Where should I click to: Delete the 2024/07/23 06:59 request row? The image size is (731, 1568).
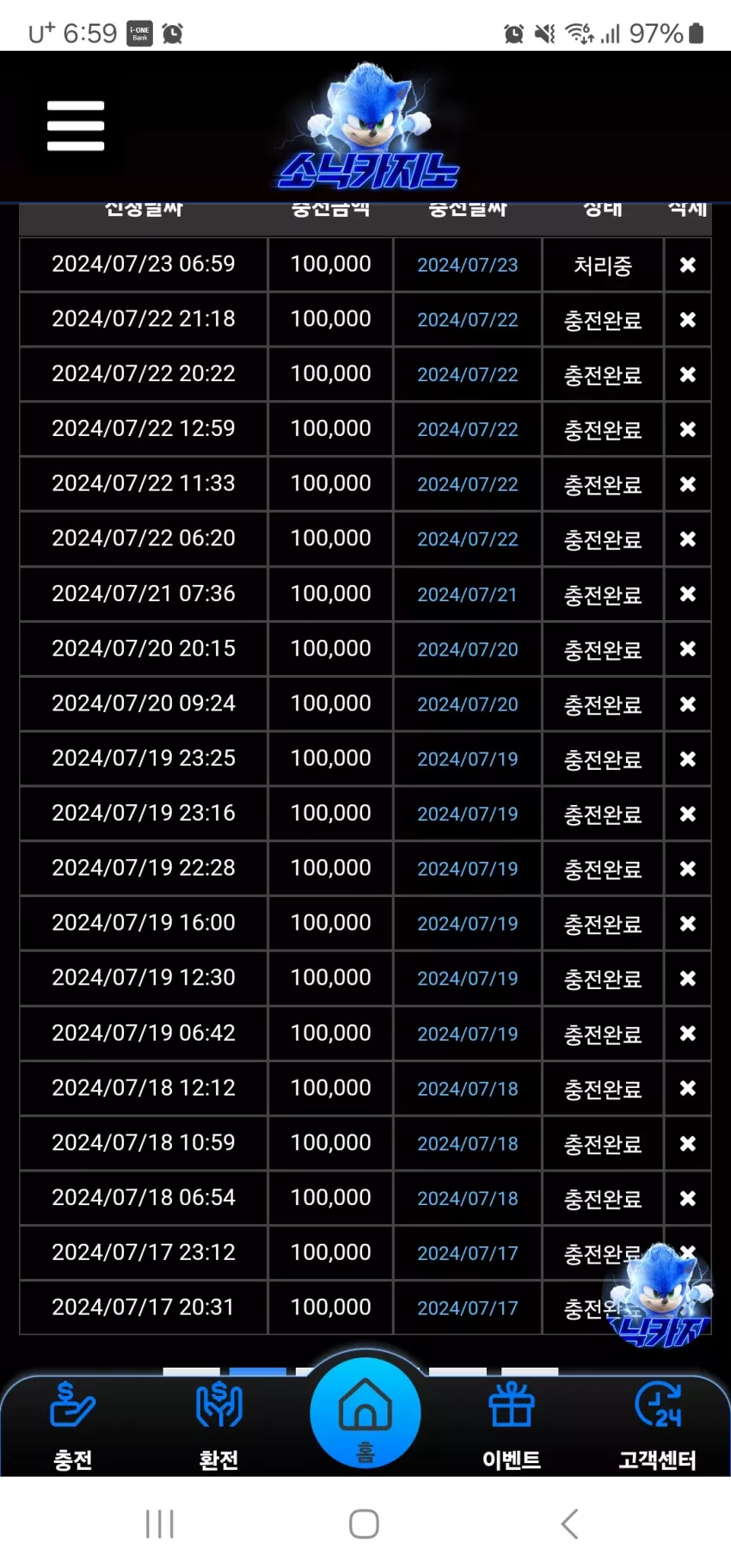(687, 265)
